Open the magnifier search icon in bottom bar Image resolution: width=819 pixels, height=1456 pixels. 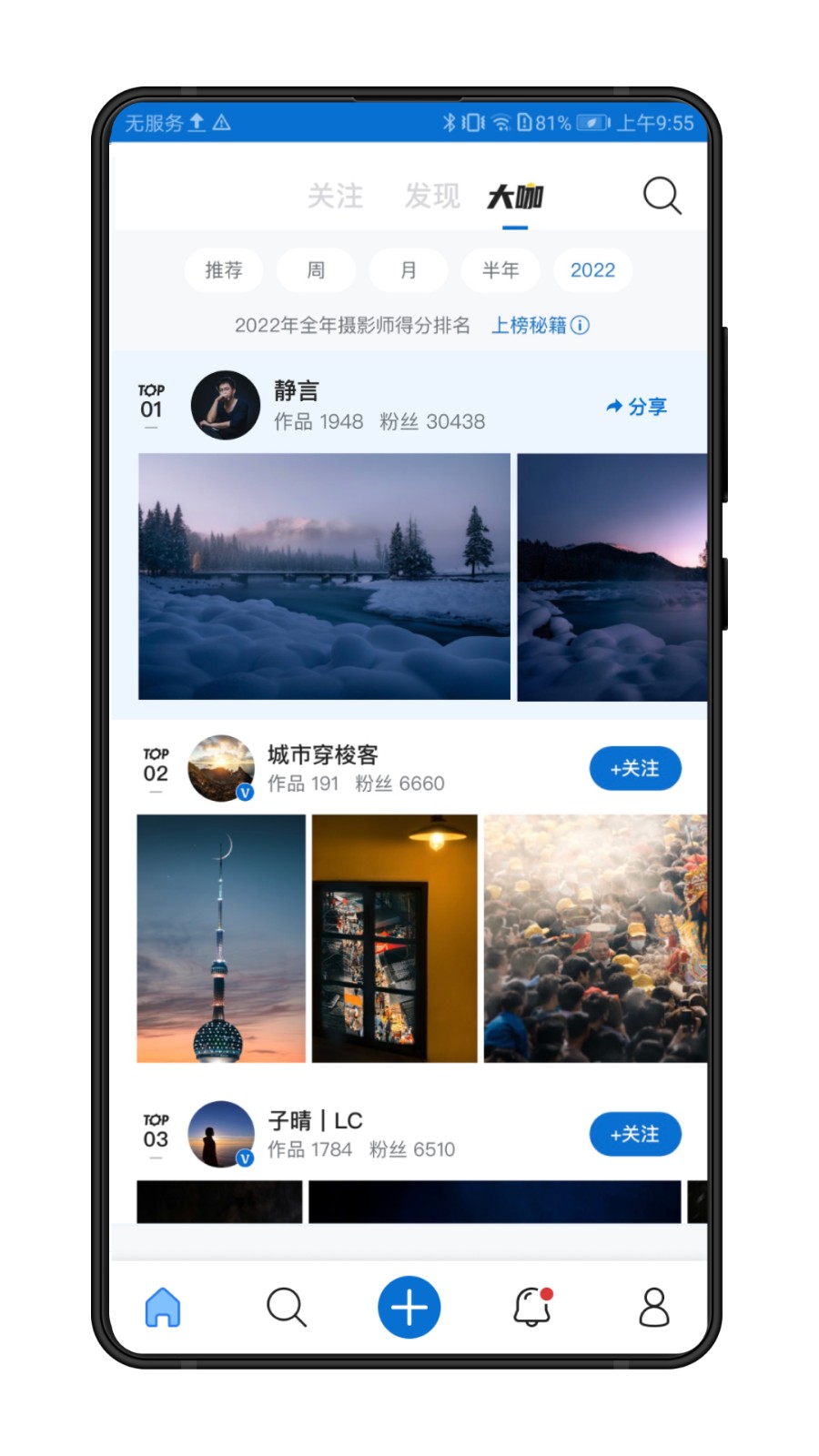click(x=287, y=1308)
